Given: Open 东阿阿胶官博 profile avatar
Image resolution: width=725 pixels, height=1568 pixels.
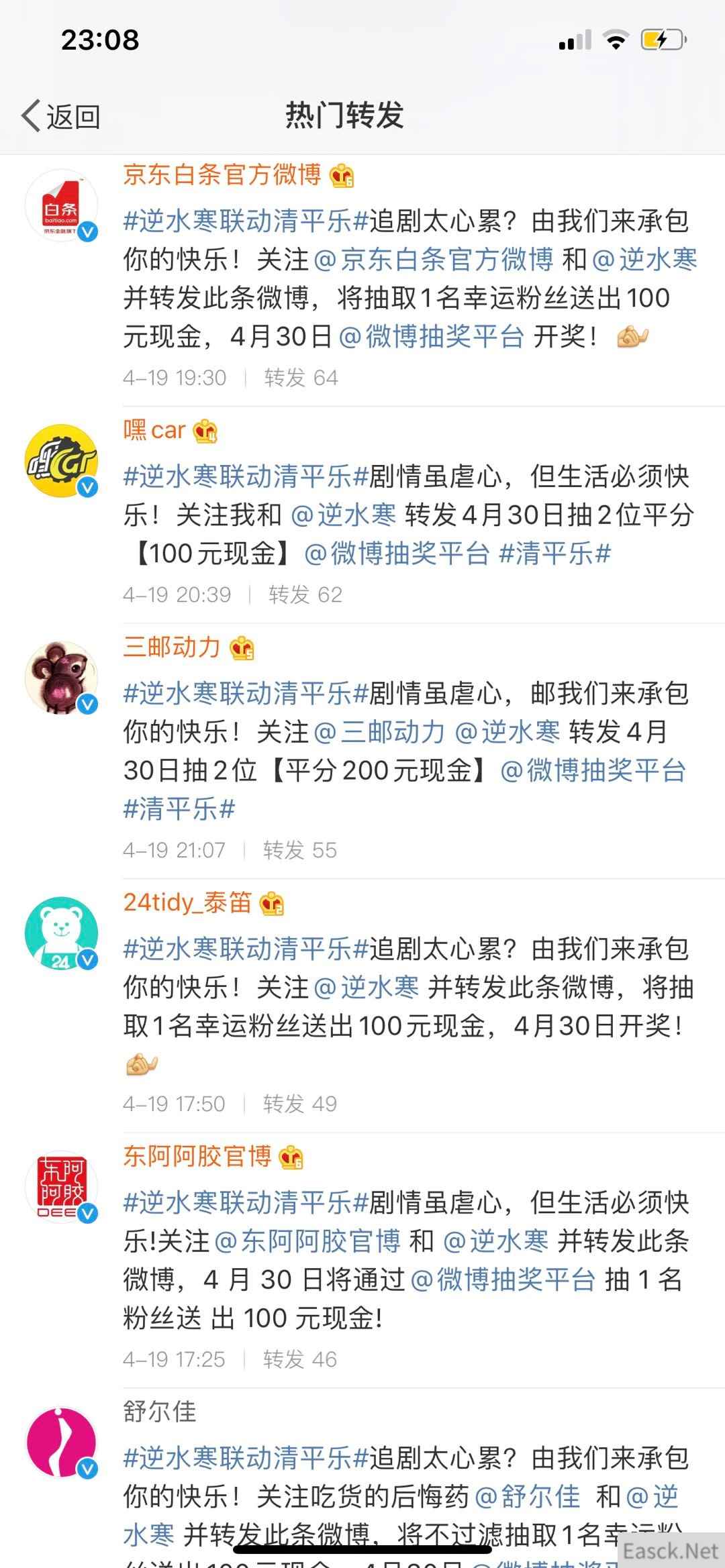Looking at the screenshot, I should [61, 1188].
